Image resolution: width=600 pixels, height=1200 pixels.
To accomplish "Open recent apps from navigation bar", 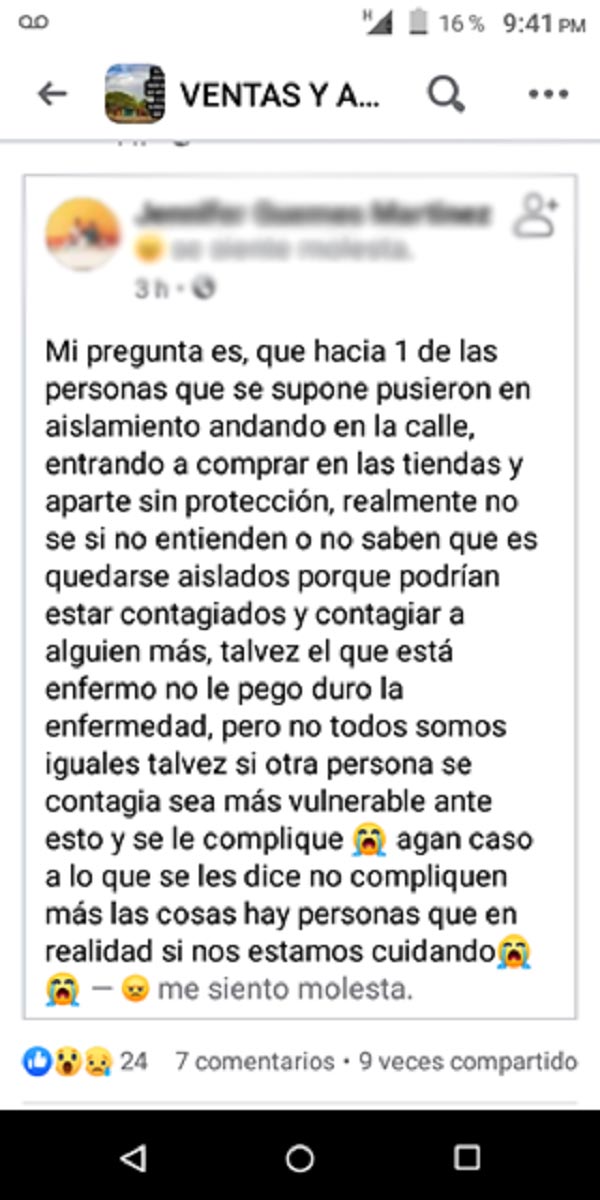I will (x=466, y=1158).
